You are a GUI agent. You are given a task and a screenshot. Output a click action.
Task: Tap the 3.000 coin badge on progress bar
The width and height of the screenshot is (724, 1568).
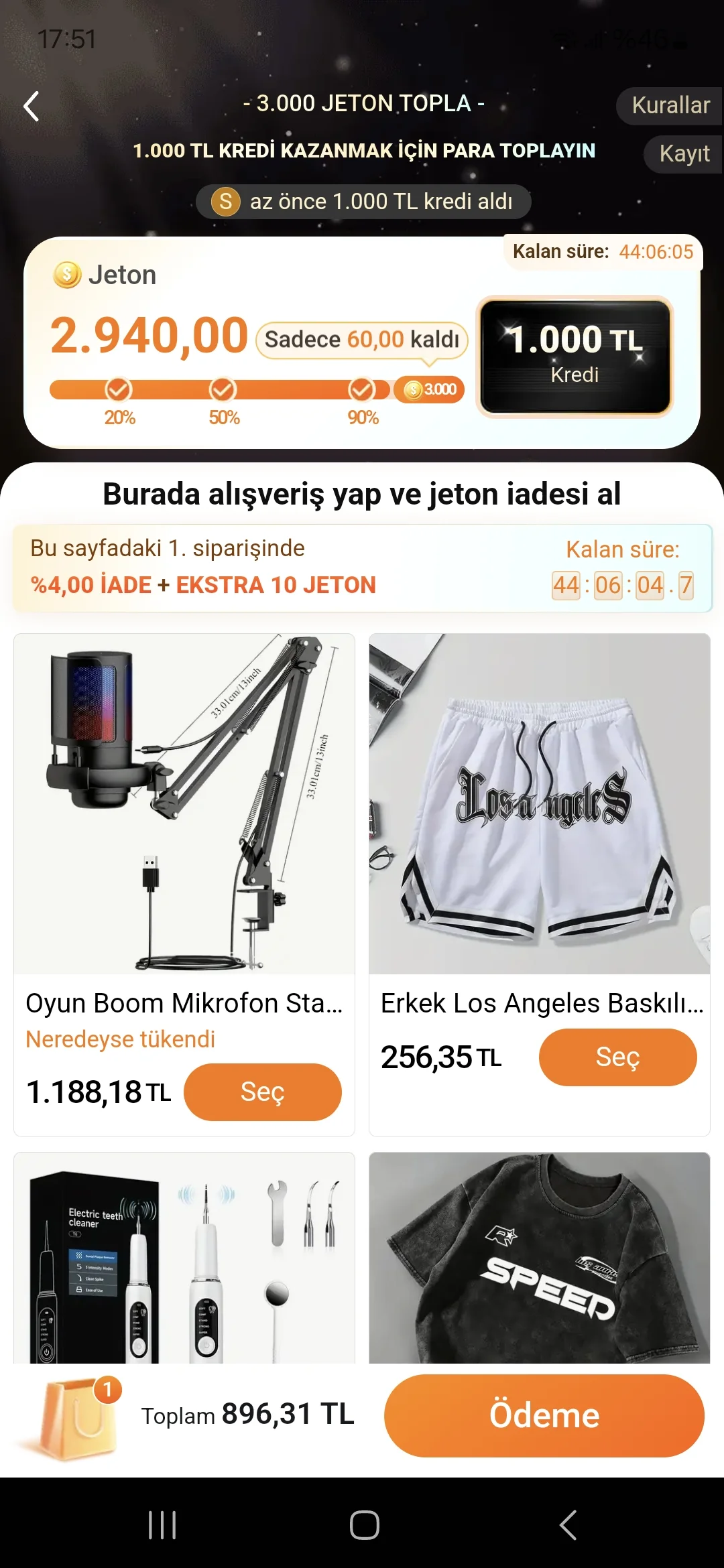(x=430, y=389)
